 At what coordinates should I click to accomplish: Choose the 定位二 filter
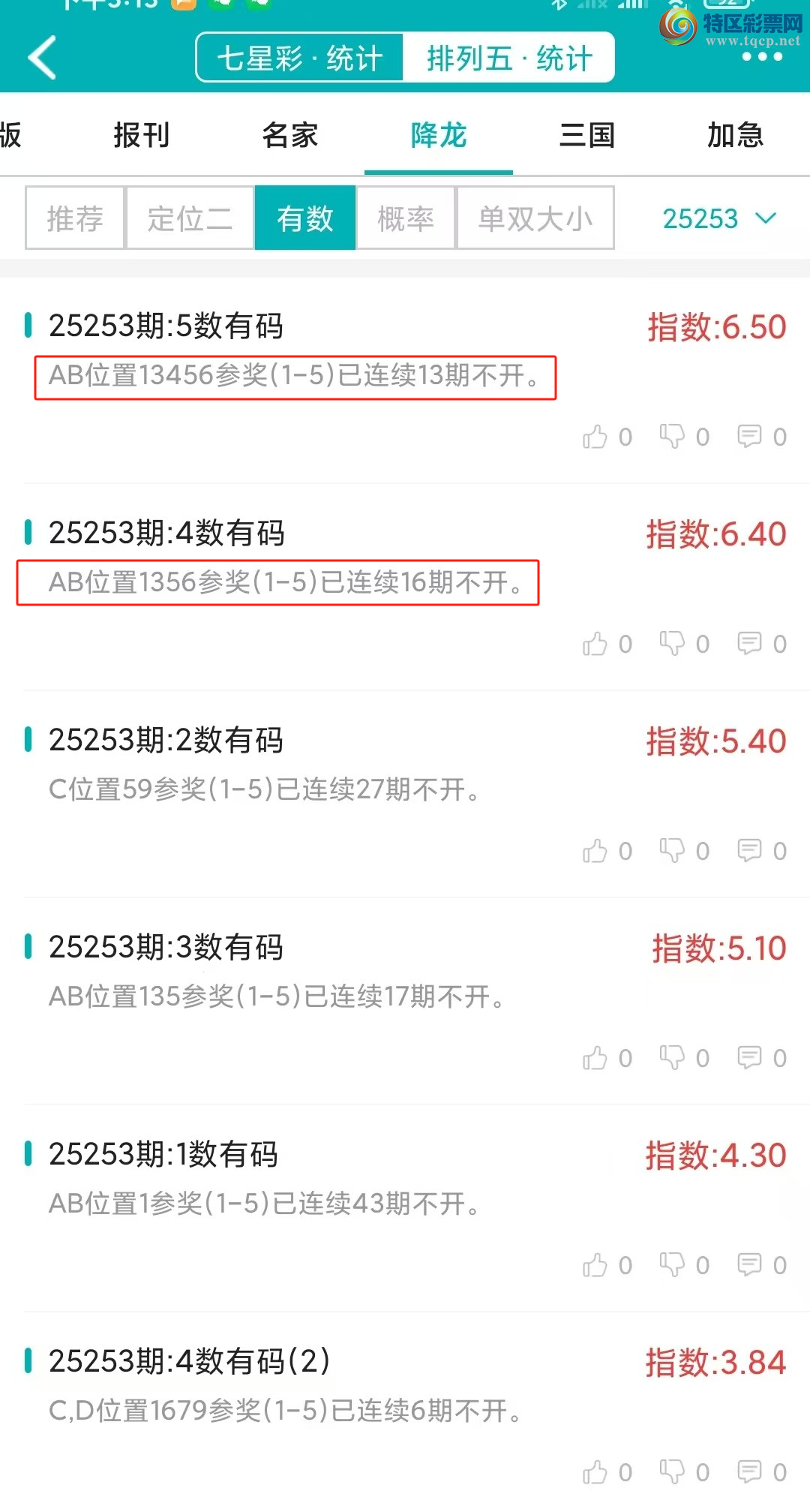click(190, 218)
